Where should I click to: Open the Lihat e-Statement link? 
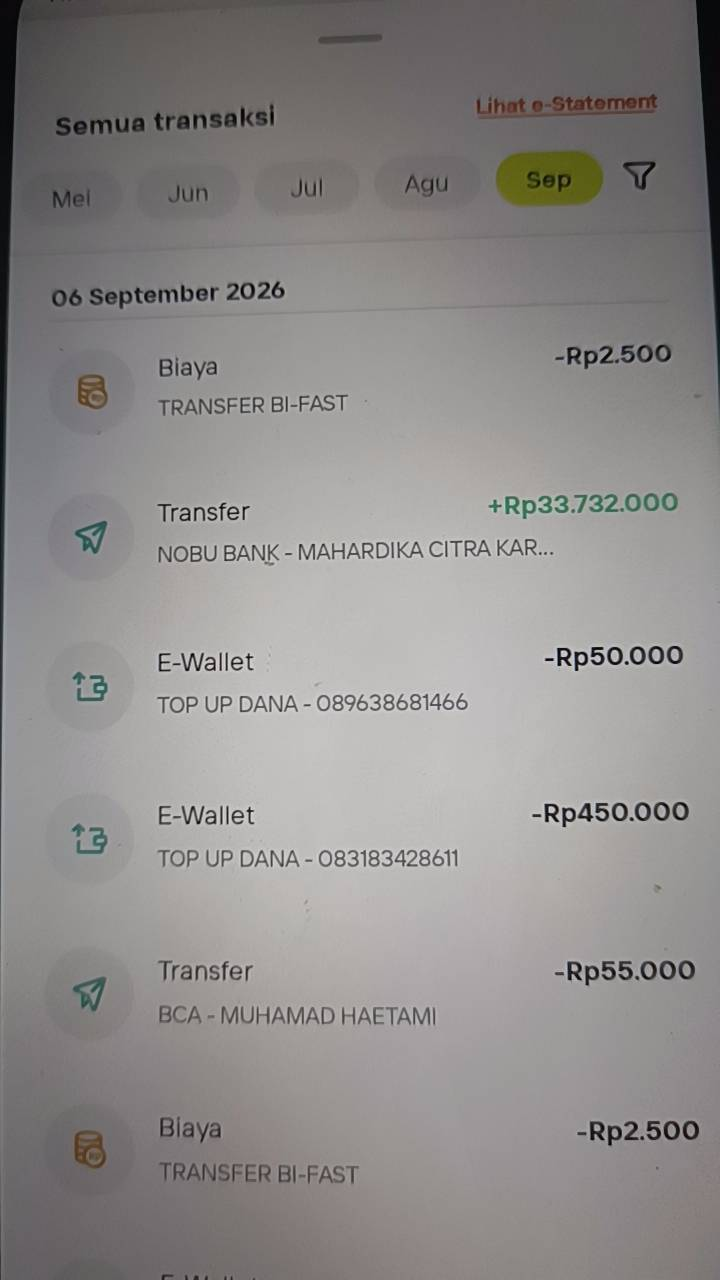(566, 105)
